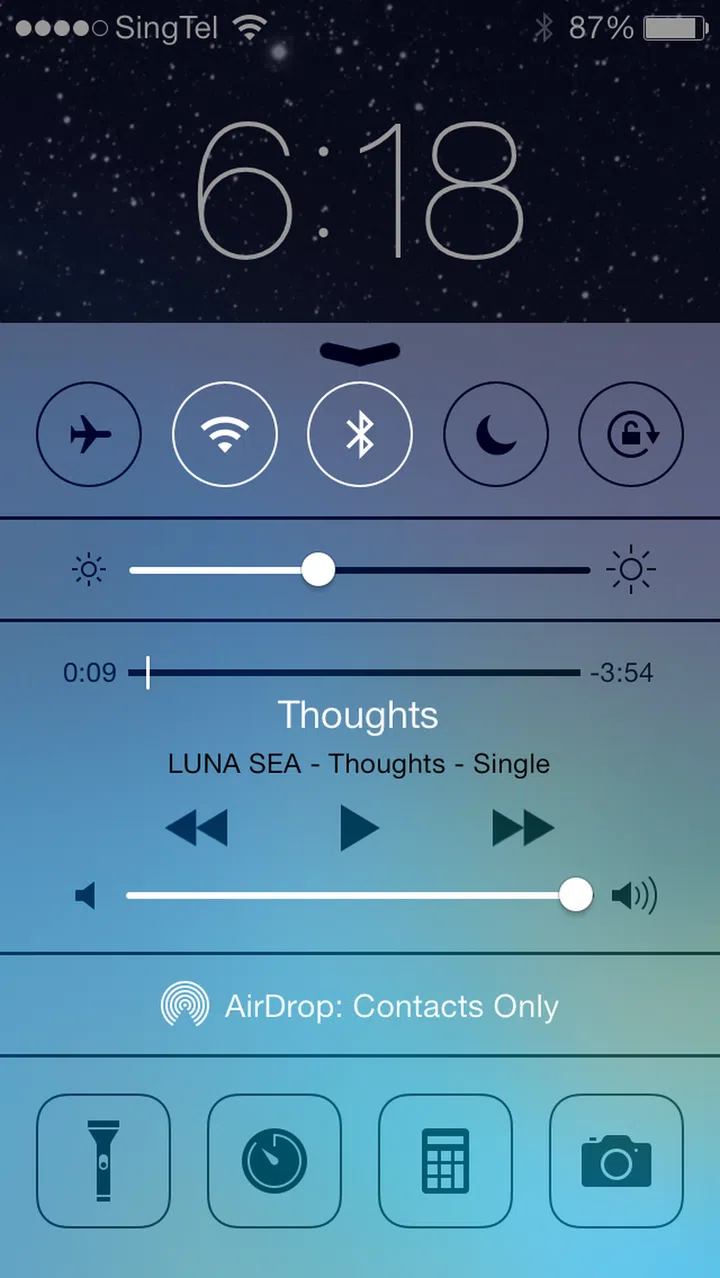Open AirDrop: Contacts Only settings

(x=360, y=1005)
